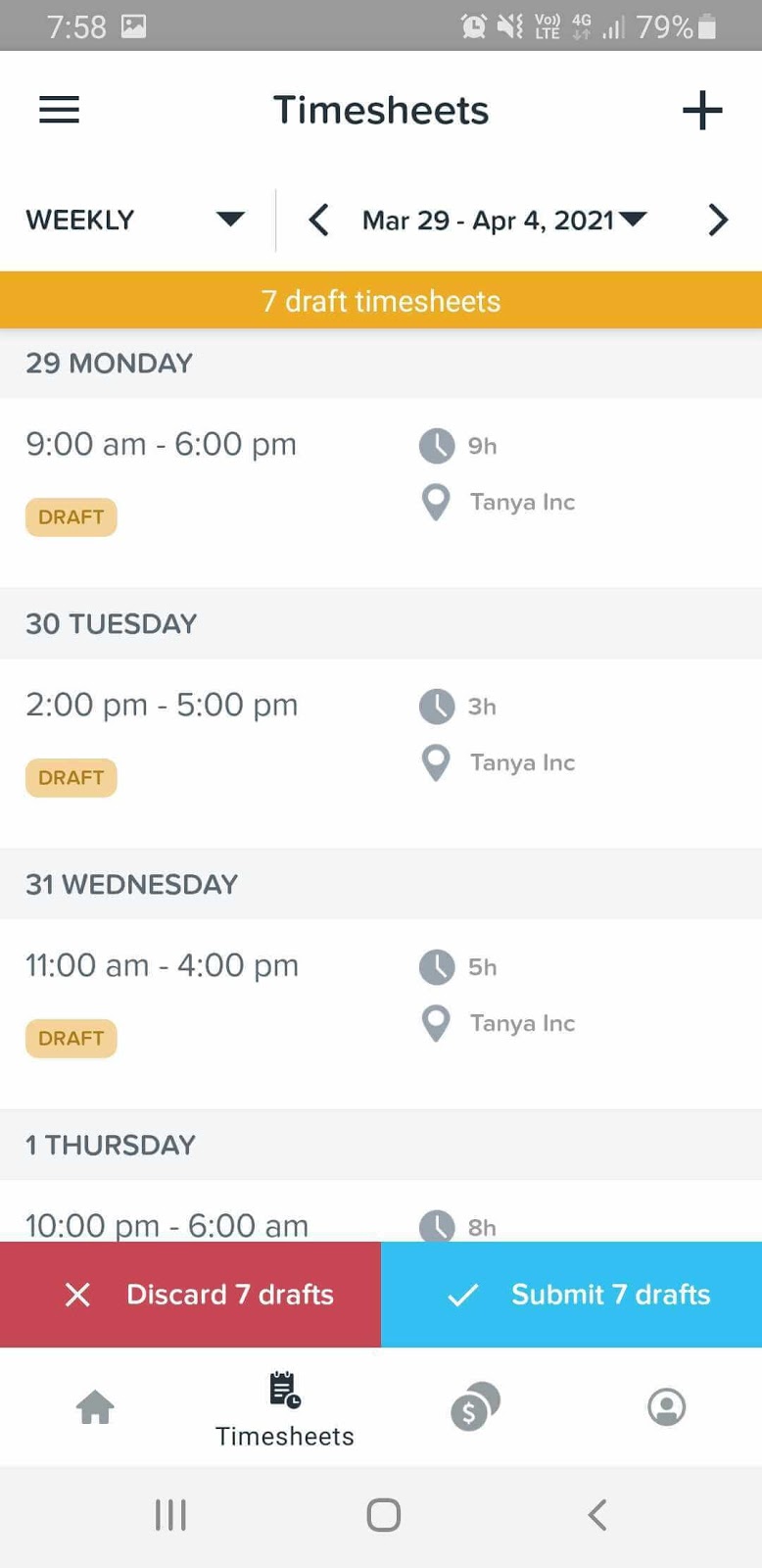
Task: Switch to the Home tab
Action: click(95, 1408)
